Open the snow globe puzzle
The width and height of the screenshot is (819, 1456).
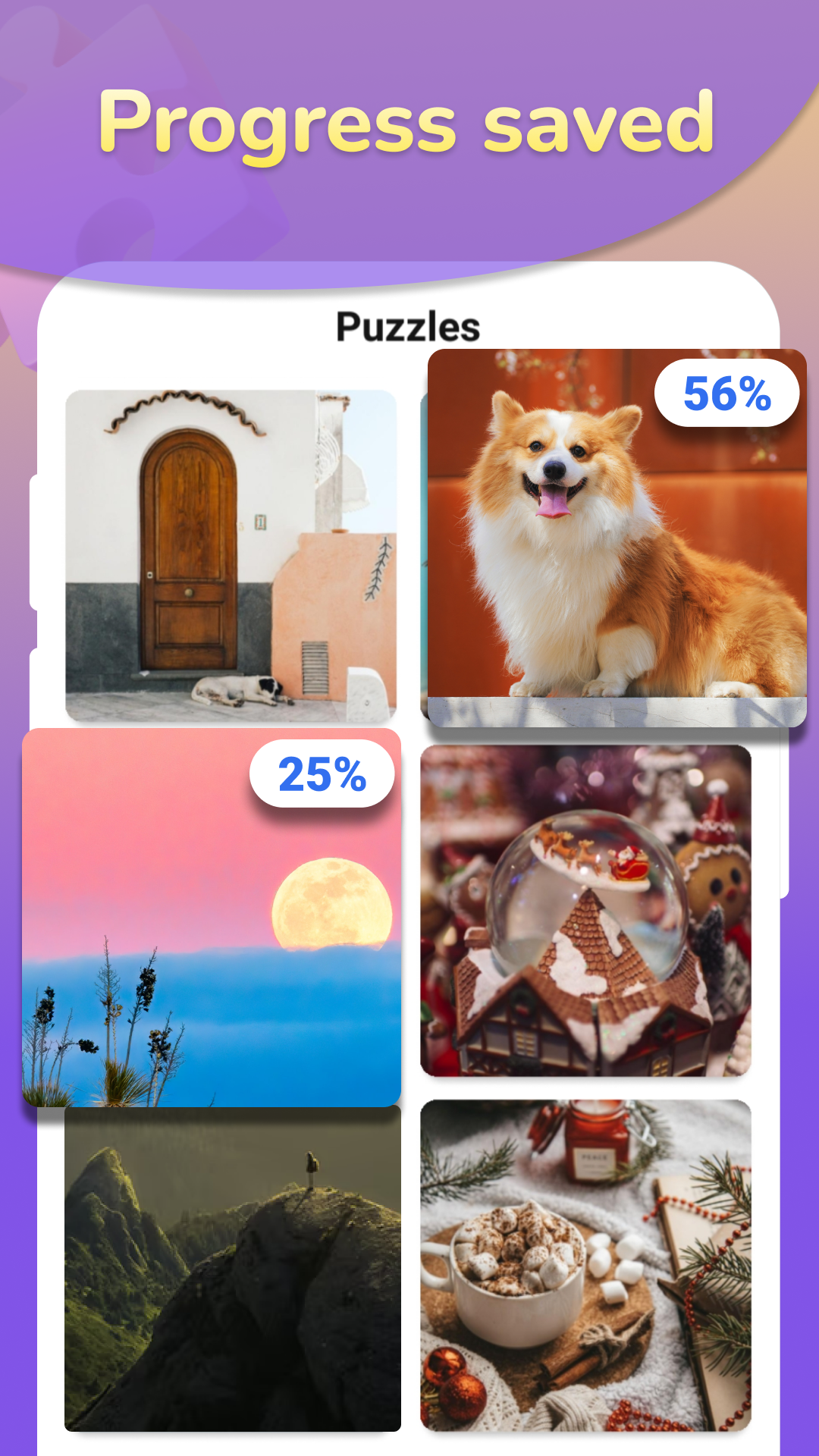click(584, 910)
